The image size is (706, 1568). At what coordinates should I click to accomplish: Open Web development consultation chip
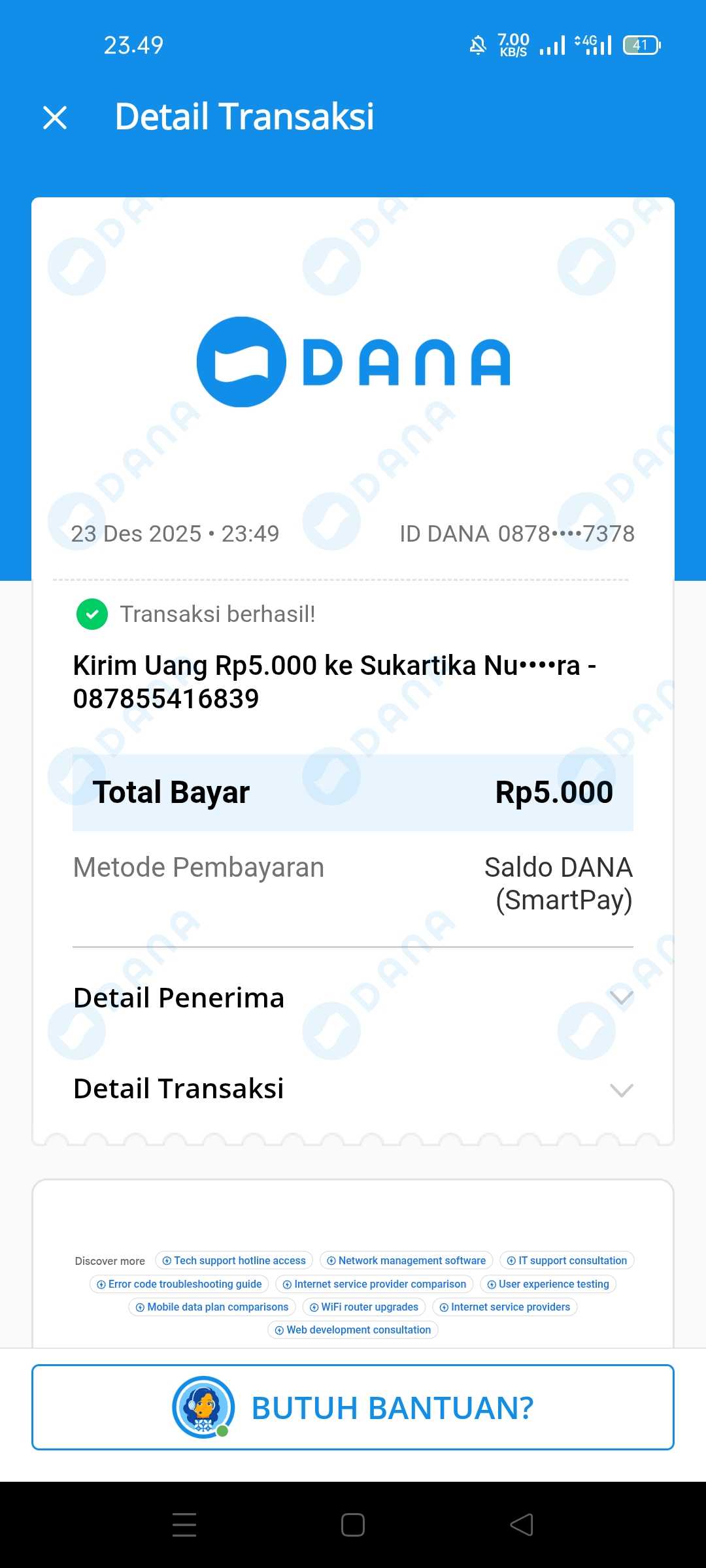pos(353,1330)
